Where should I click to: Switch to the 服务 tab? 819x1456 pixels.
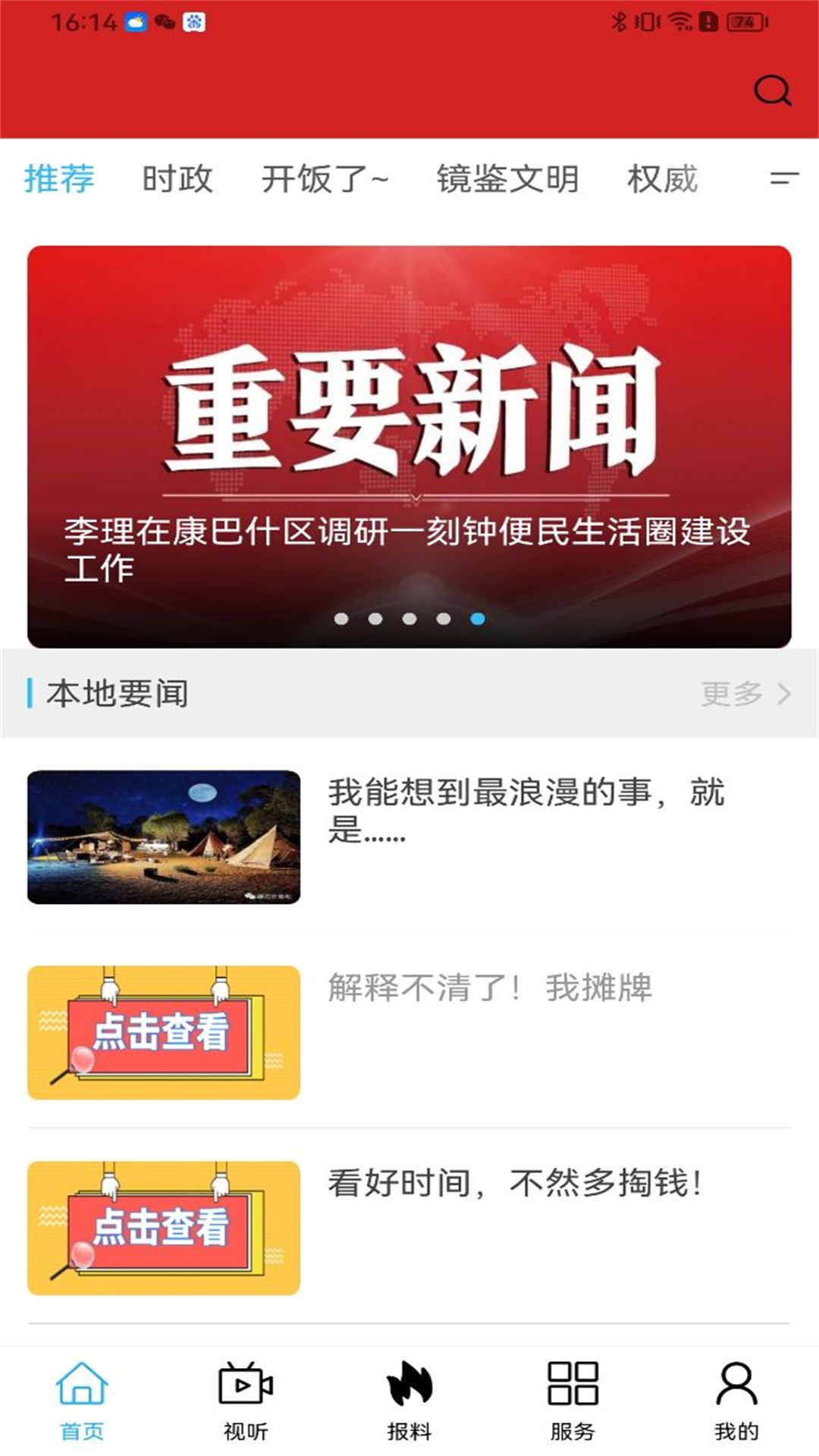click(573, 1401)
